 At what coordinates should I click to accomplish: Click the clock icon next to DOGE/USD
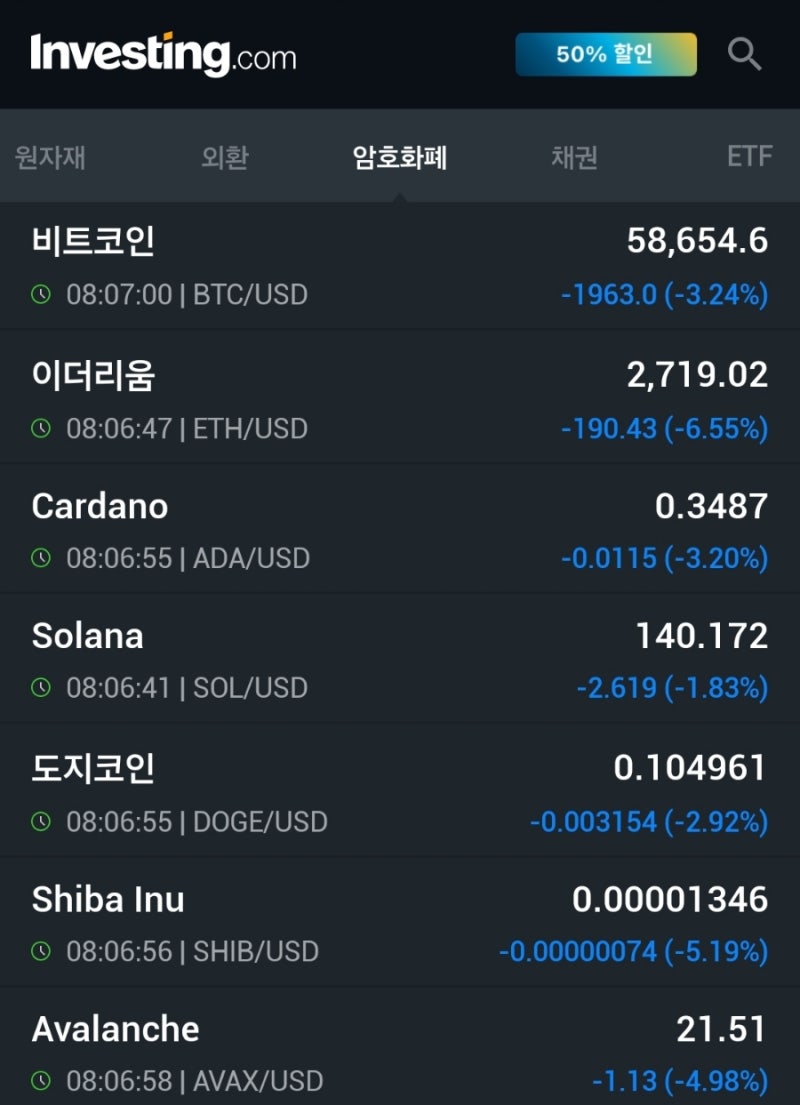click(40, 821)
